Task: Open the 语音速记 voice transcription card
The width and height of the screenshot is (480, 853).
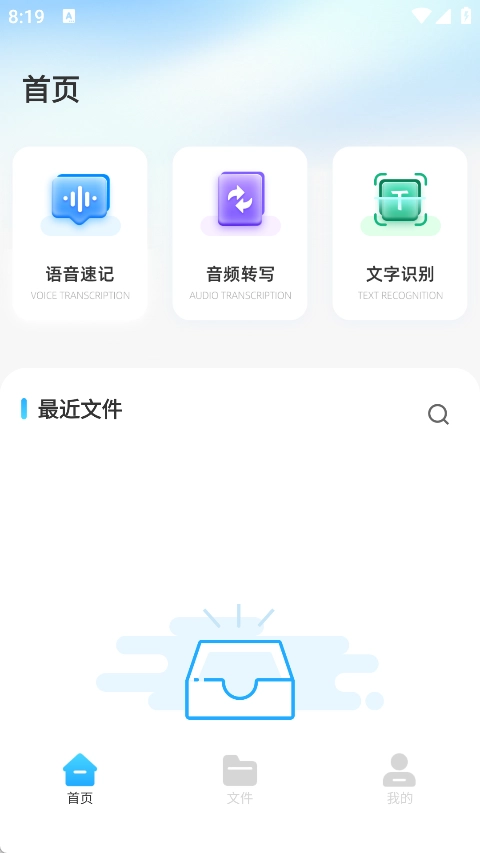Action: tap(80, 233)
